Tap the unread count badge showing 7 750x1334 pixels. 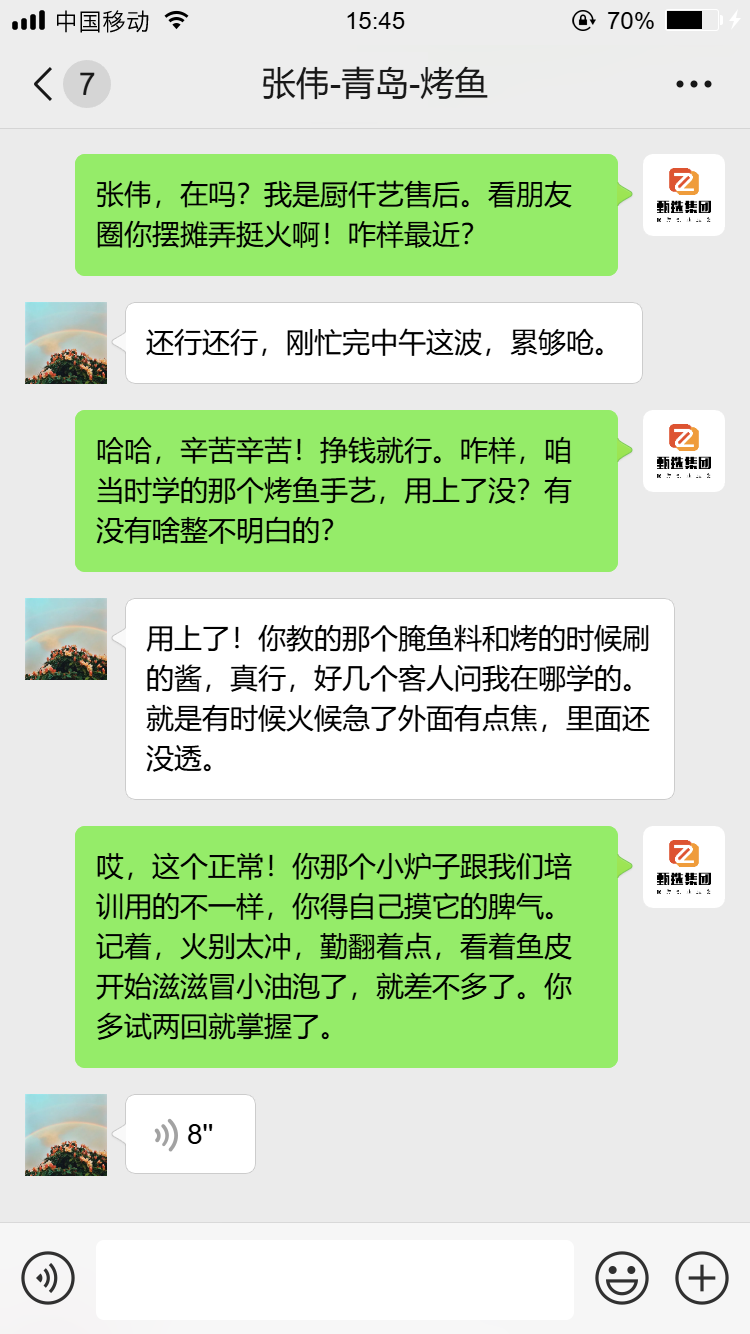point(85,84)
